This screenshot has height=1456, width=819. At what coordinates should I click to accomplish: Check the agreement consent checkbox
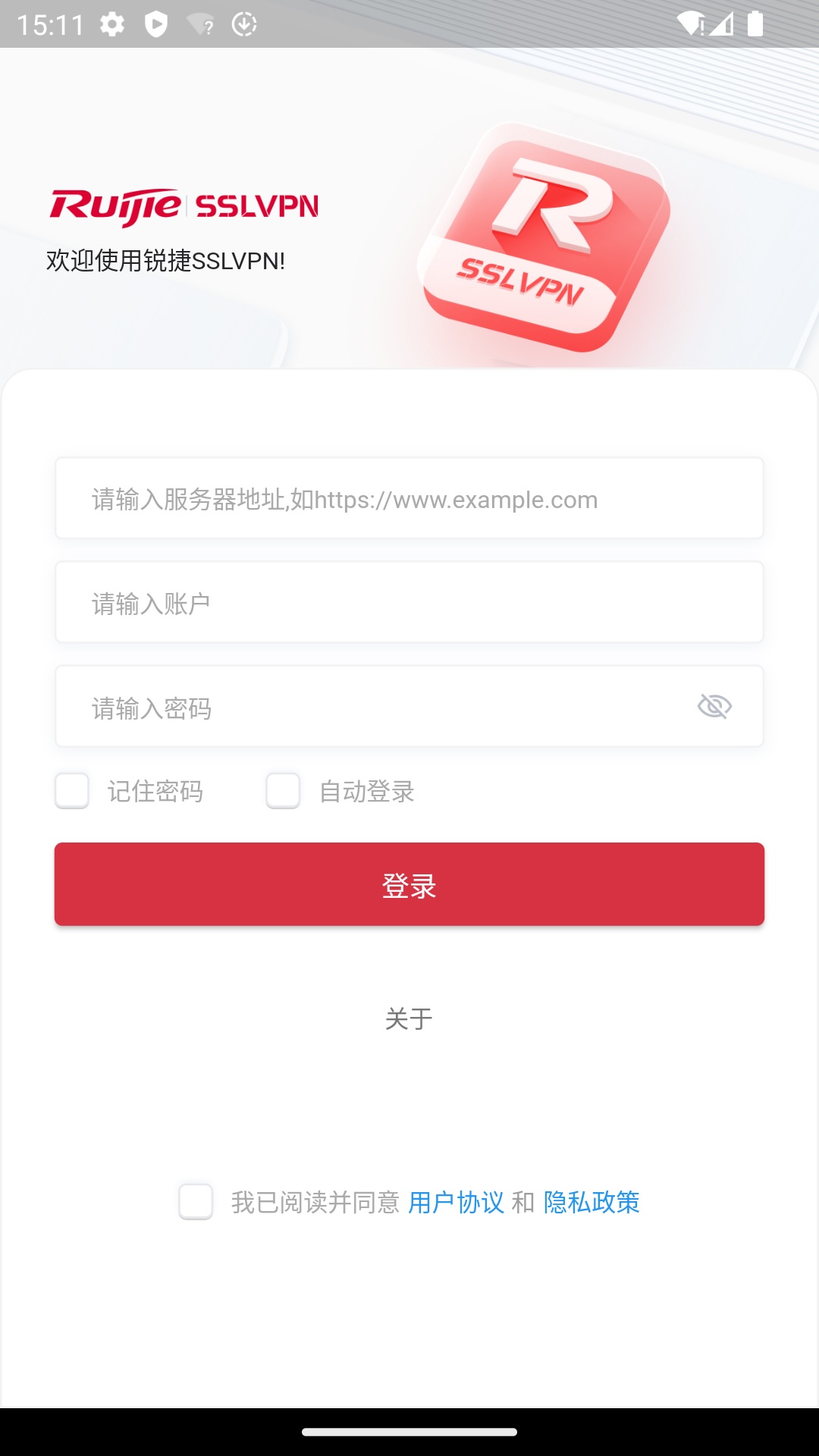tap(196, 1202)
